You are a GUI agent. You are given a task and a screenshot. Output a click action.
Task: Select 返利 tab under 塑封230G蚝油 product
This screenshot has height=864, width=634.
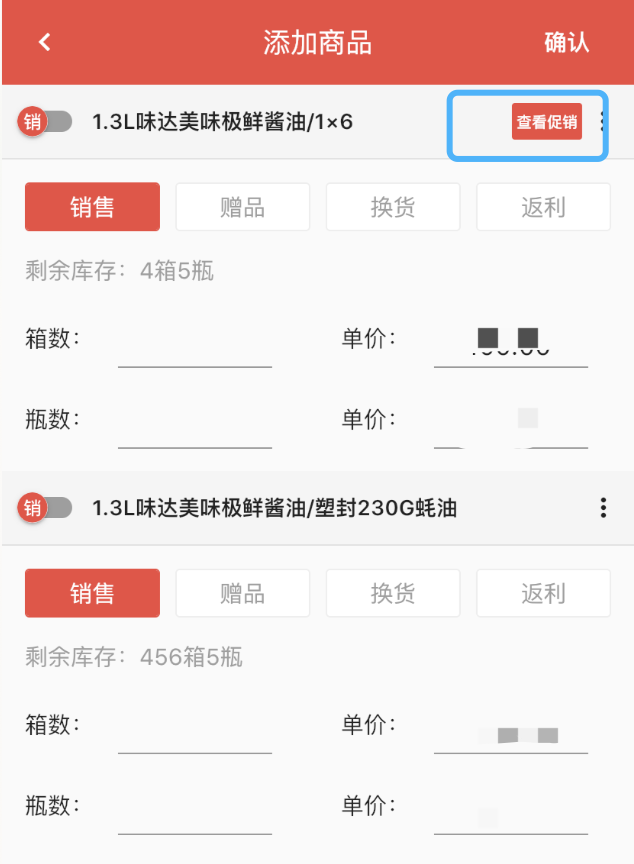pyautogui.click(x=543, y=593)
